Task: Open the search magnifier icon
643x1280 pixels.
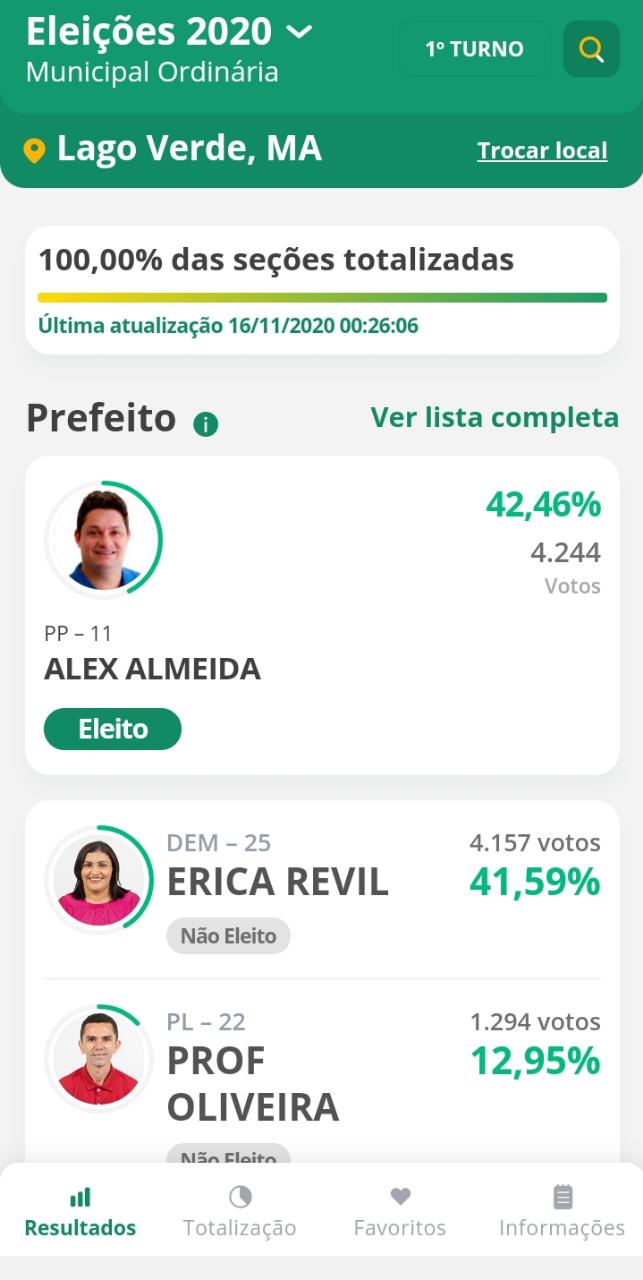Action: (x=591, y=49)
